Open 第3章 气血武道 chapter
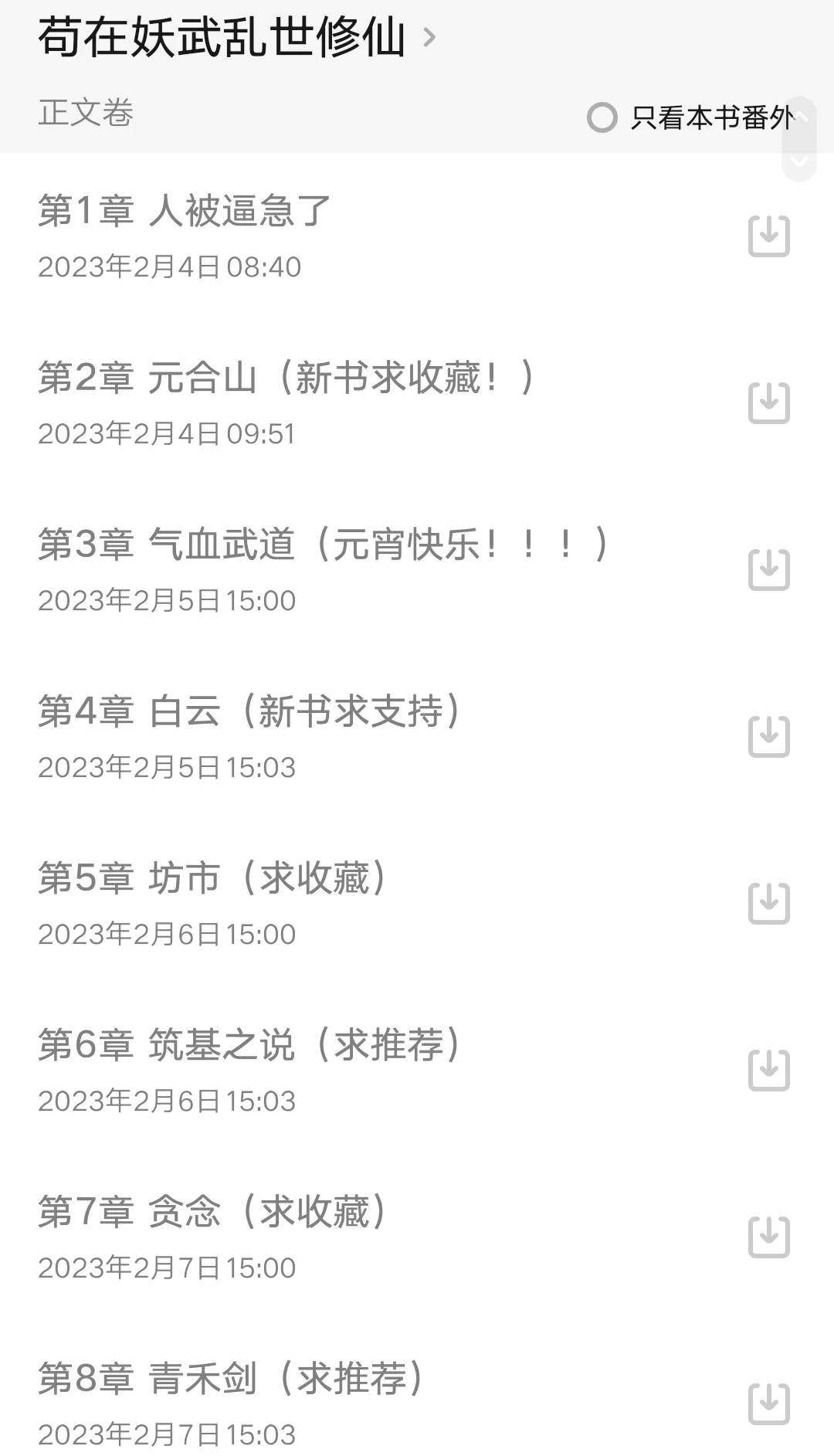Image resolution: width=834 pixels, height=1456 pixels. 324,545
